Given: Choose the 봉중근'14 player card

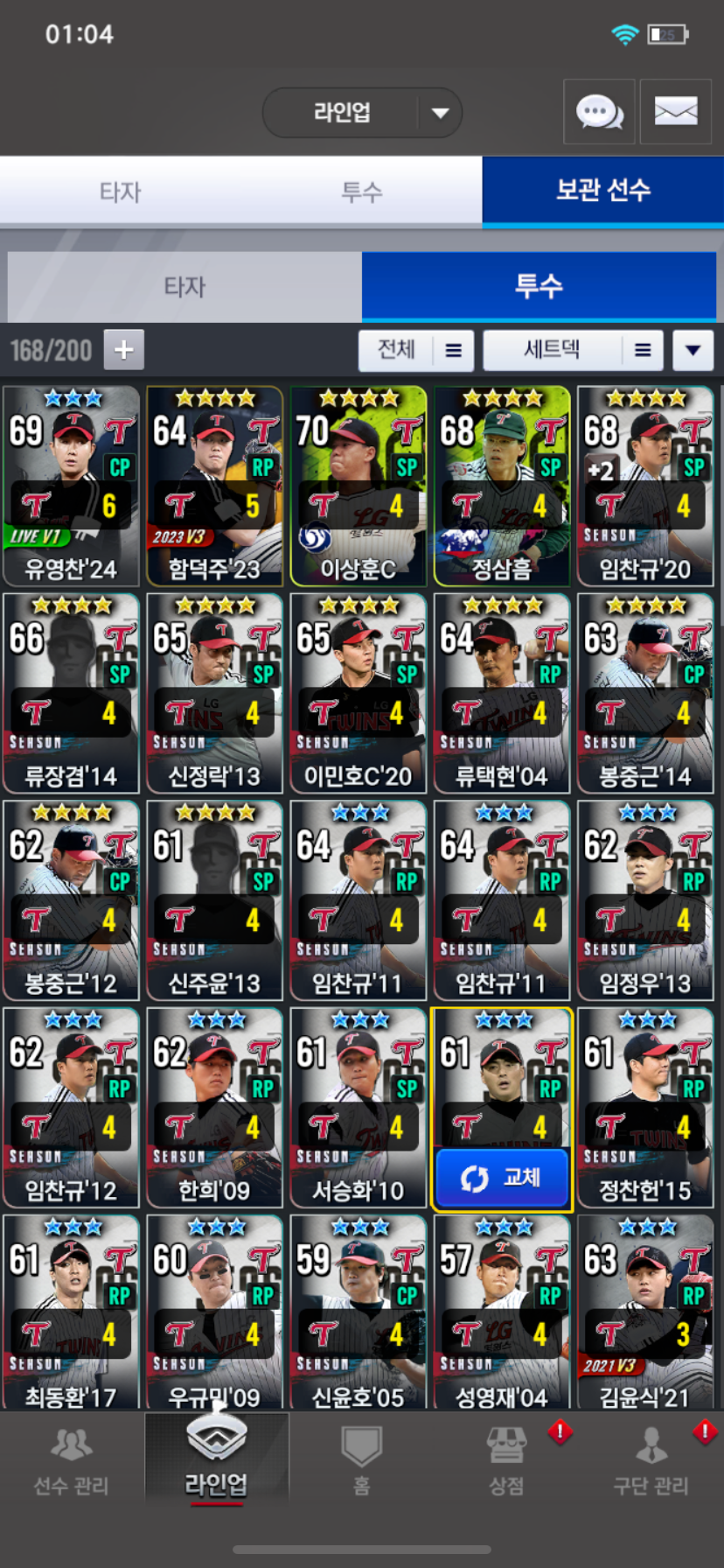Looking at the screenshot, I should (645, 693).
